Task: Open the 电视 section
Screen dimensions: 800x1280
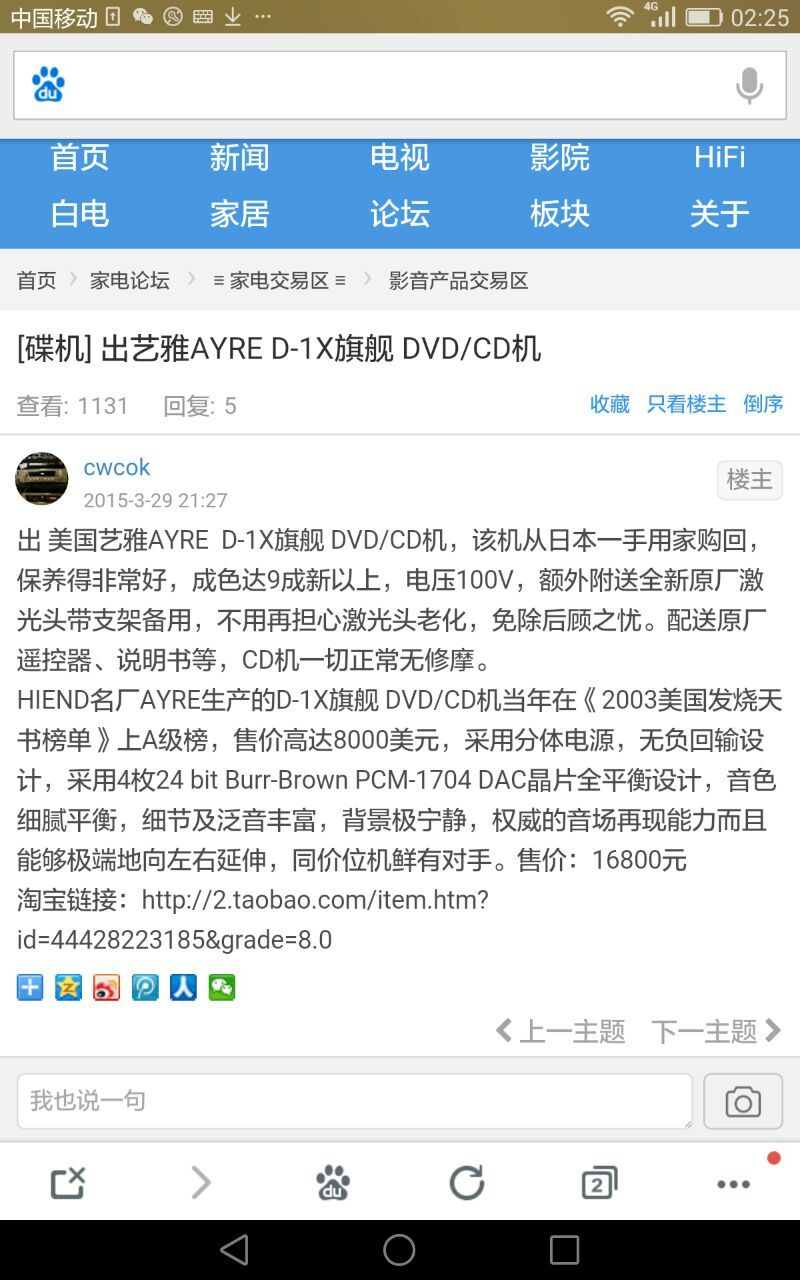Action: (400, 158)
